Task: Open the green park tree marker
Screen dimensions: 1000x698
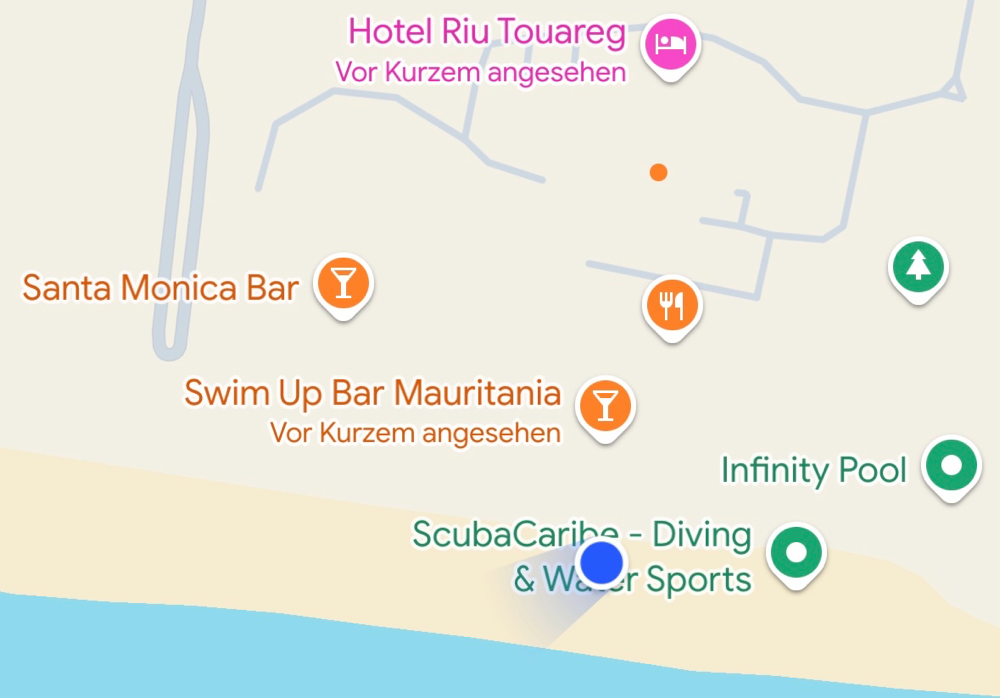Action: pyautogui.click(x=917, y=267)
